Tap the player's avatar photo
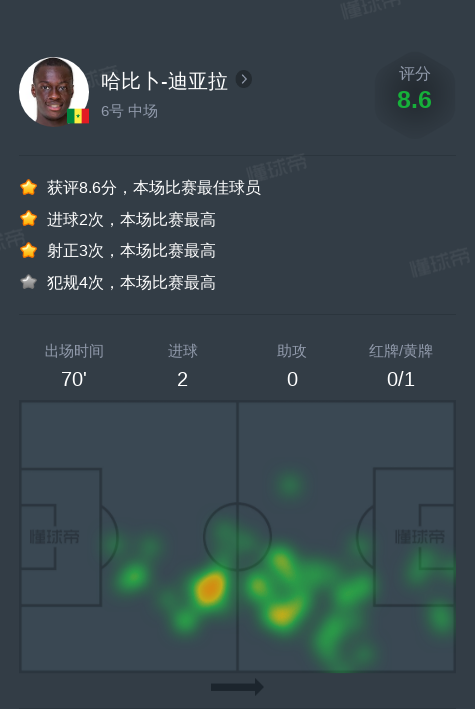475x709 pixels. pyautogui.click(x=54, y=92)
